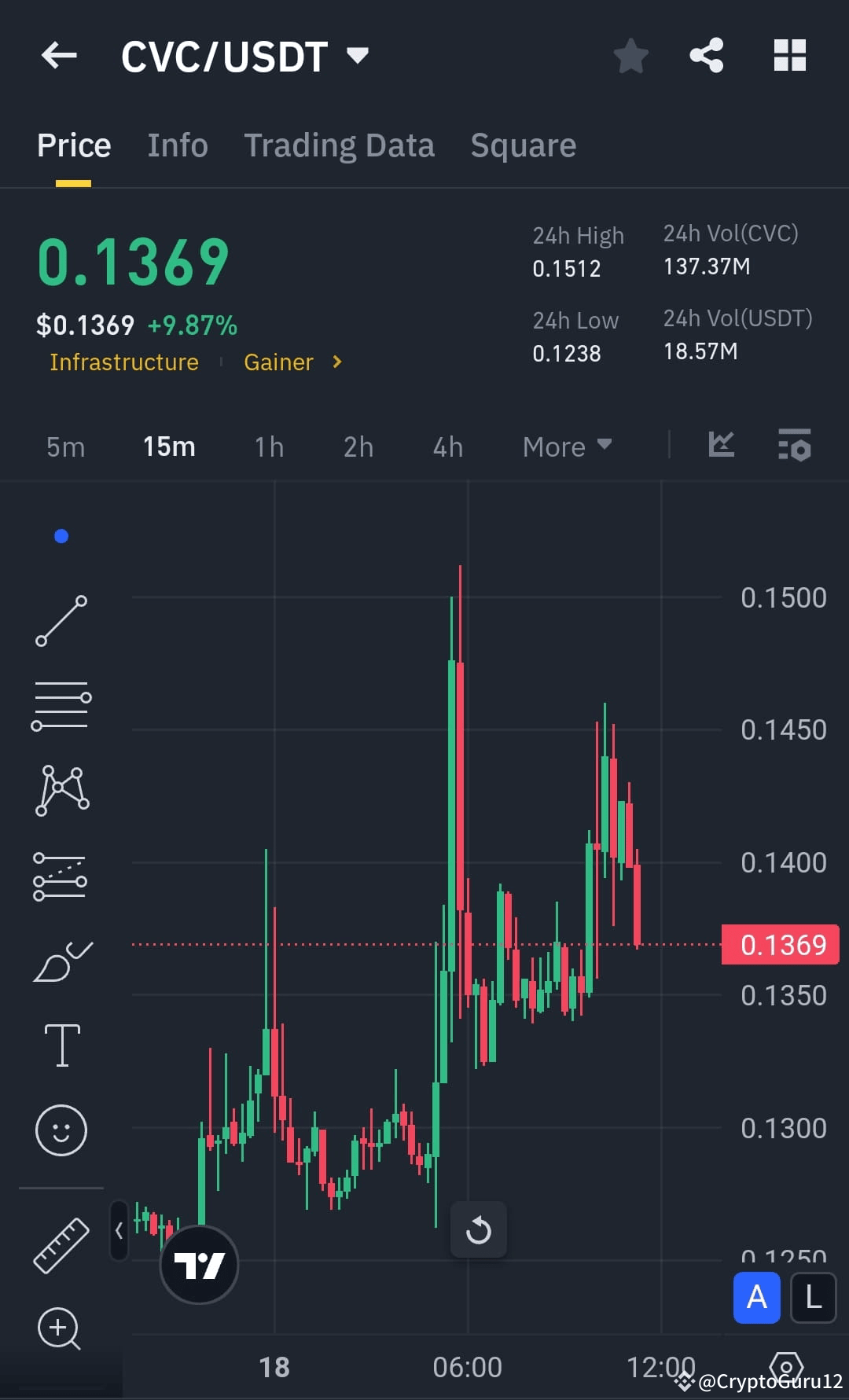
Task: Open the indicator settings icon
Action: point(794,446)
